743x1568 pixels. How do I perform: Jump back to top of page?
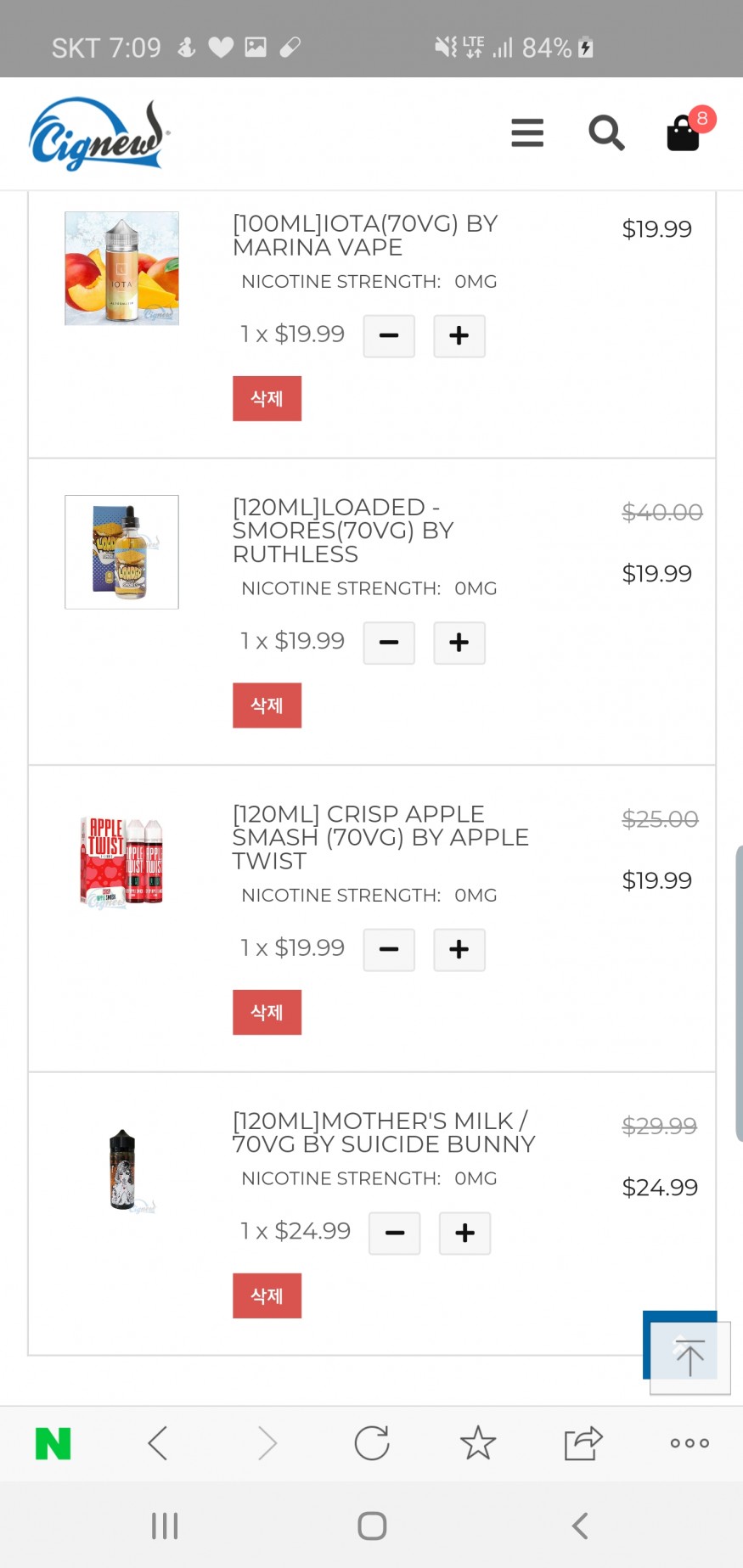(690, 1357)
